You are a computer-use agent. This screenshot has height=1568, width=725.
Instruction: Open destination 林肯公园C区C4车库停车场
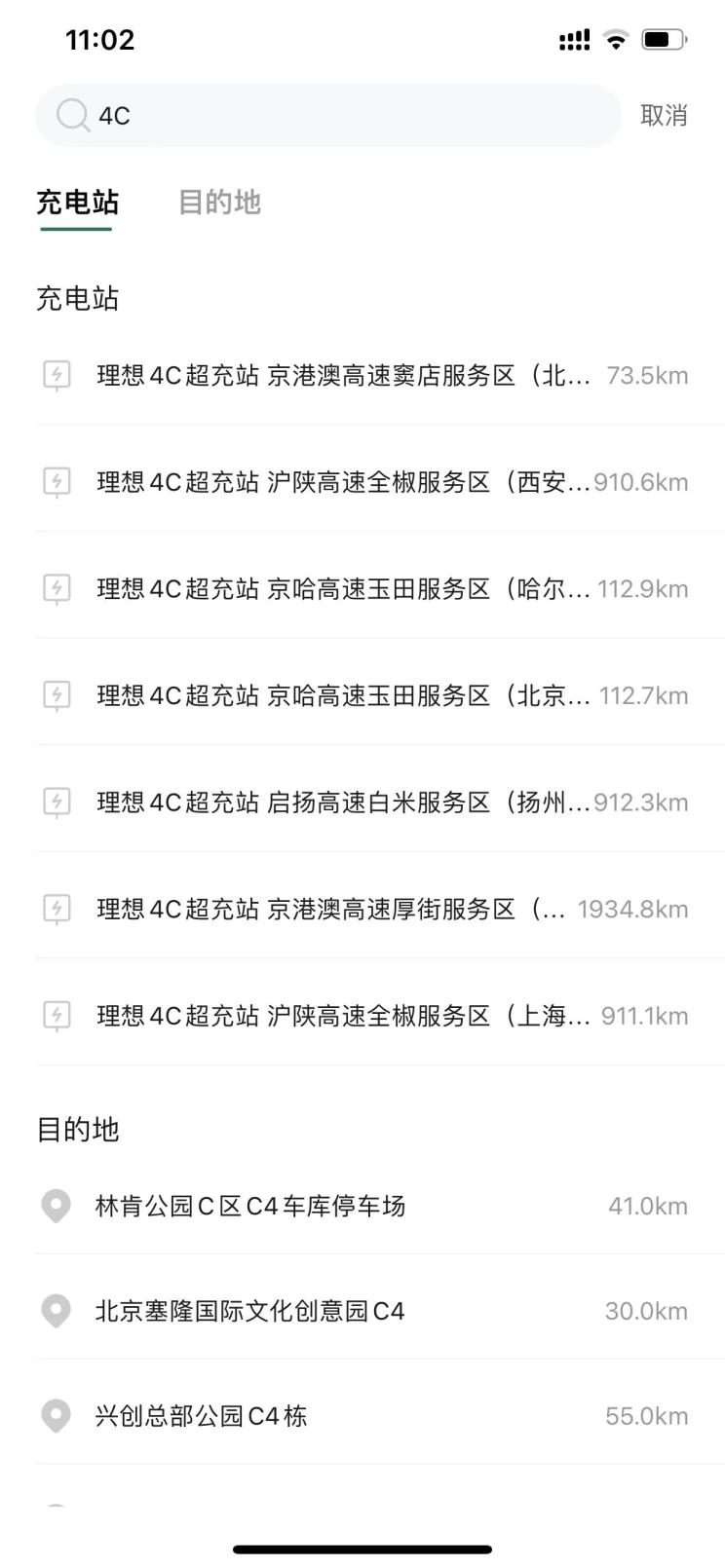pyautogui.click(x=362, y=1206)
